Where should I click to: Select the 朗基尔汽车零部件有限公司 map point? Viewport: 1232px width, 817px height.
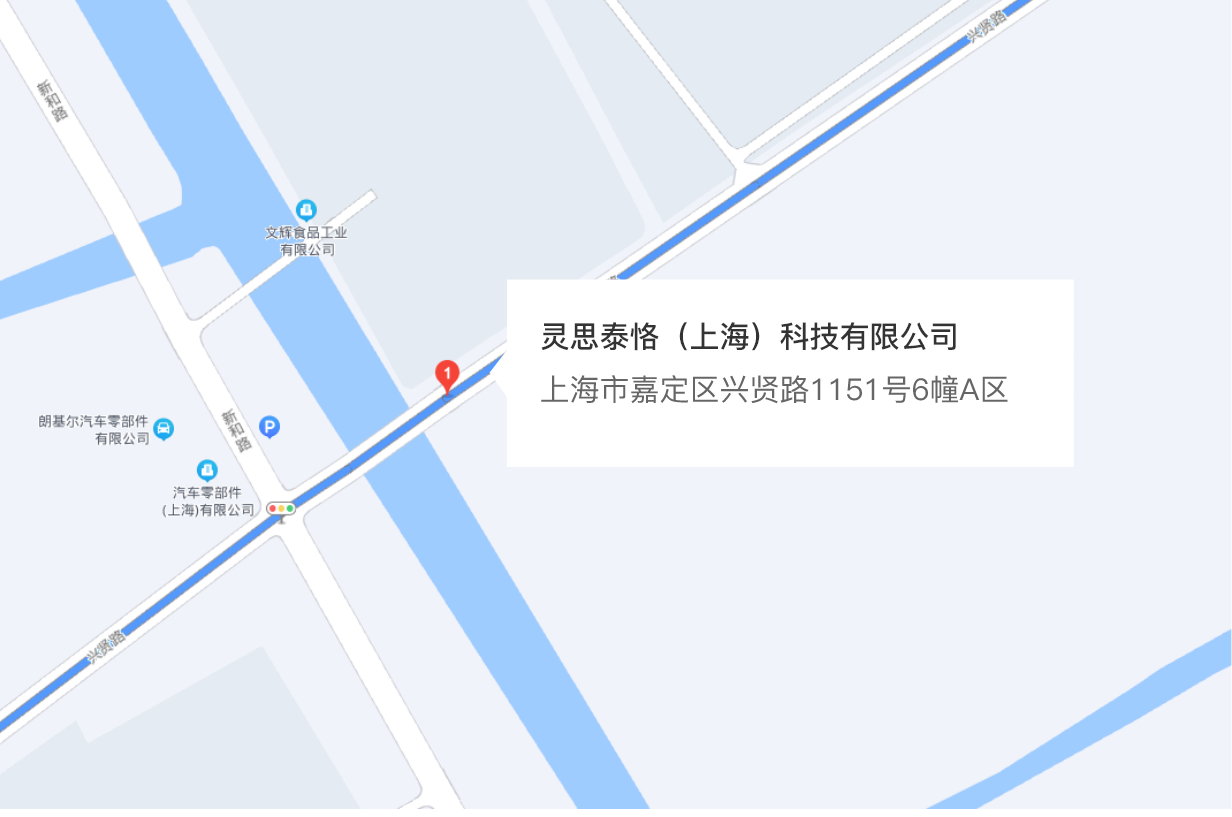(164, 429)
